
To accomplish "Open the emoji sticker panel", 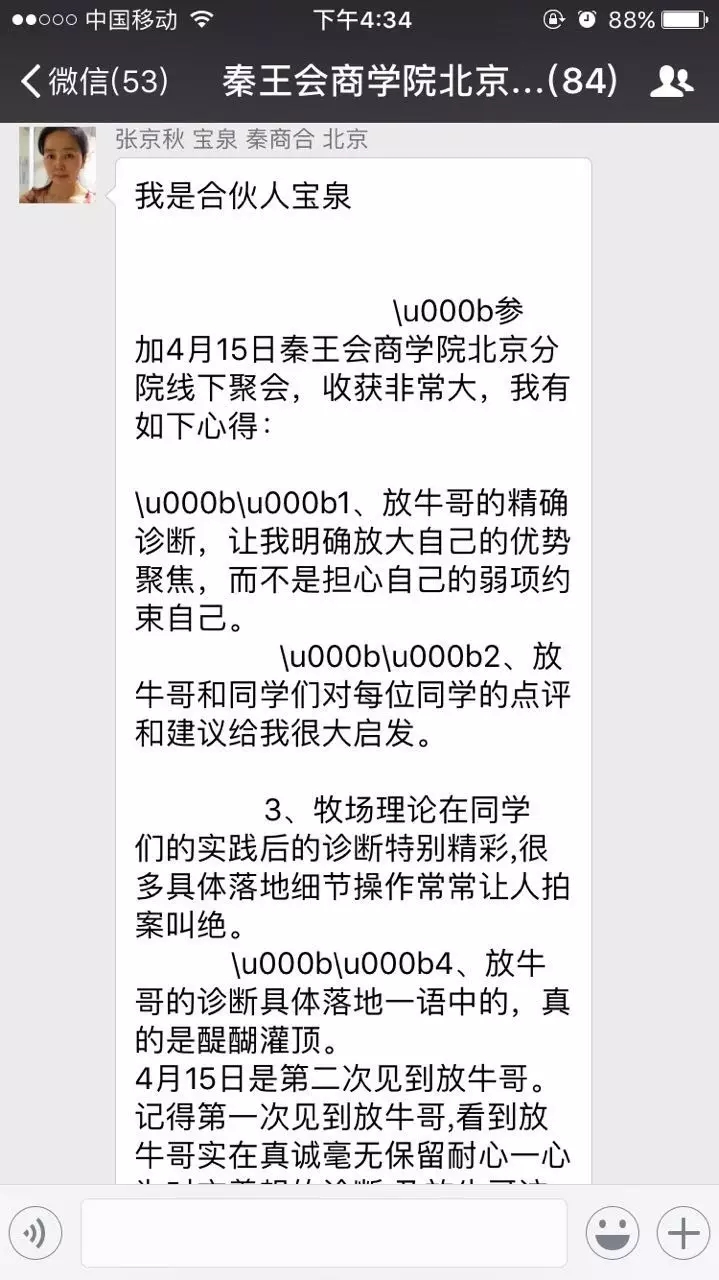I will click(x=612, y=1233).
